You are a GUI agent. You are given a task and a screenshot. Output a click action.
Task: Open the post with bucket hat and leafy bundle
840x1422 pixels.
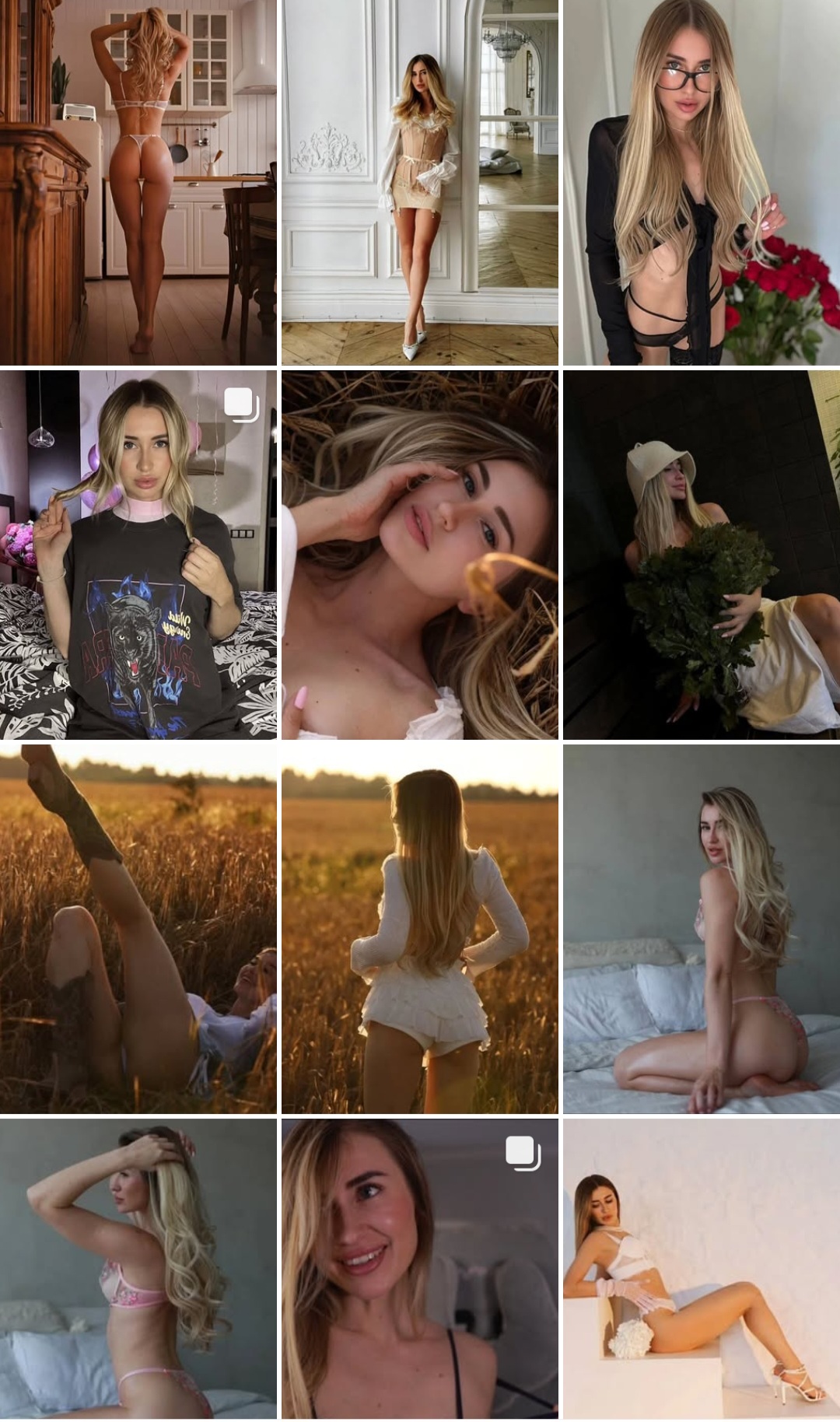tap(702, 555)
